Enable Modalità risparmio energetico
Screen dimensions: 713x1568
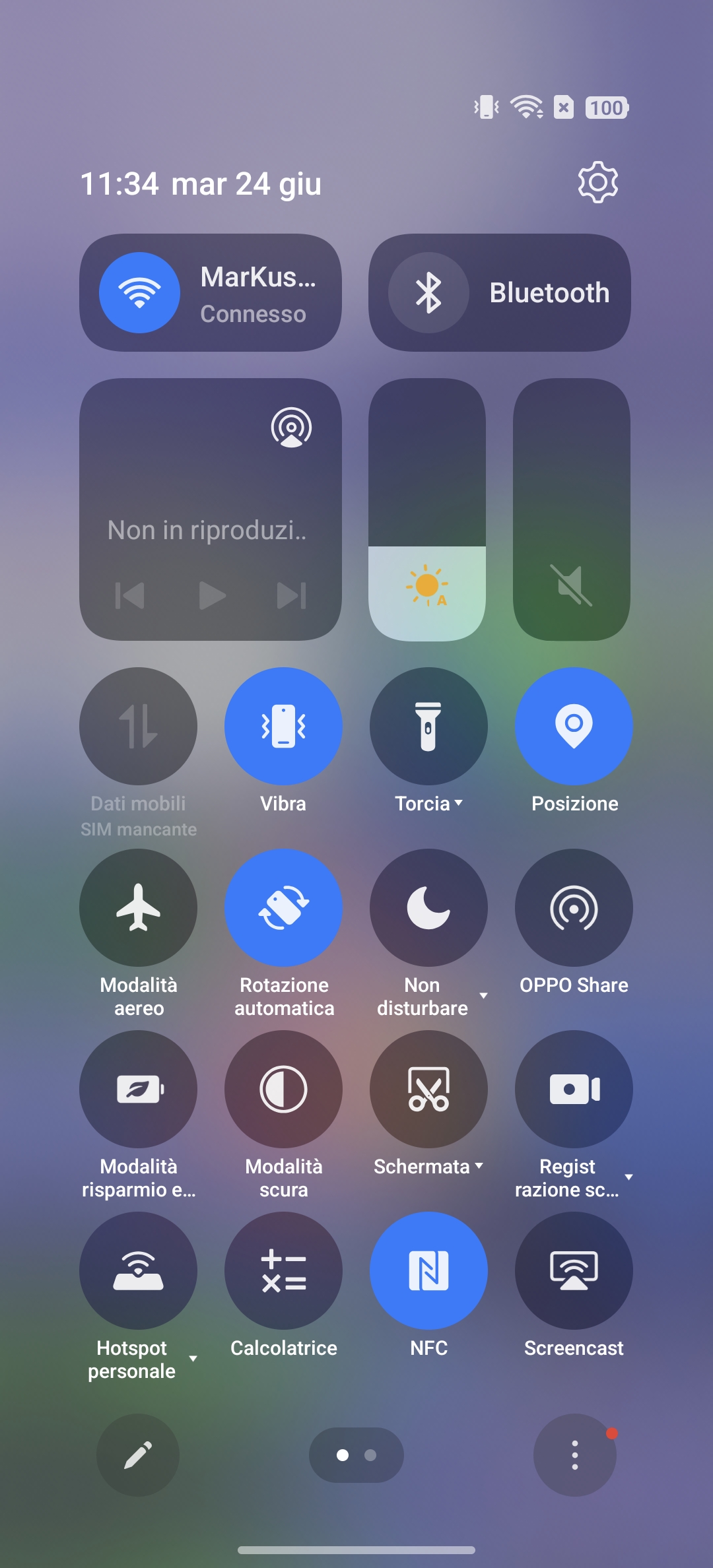click(x=138, y=1089)
